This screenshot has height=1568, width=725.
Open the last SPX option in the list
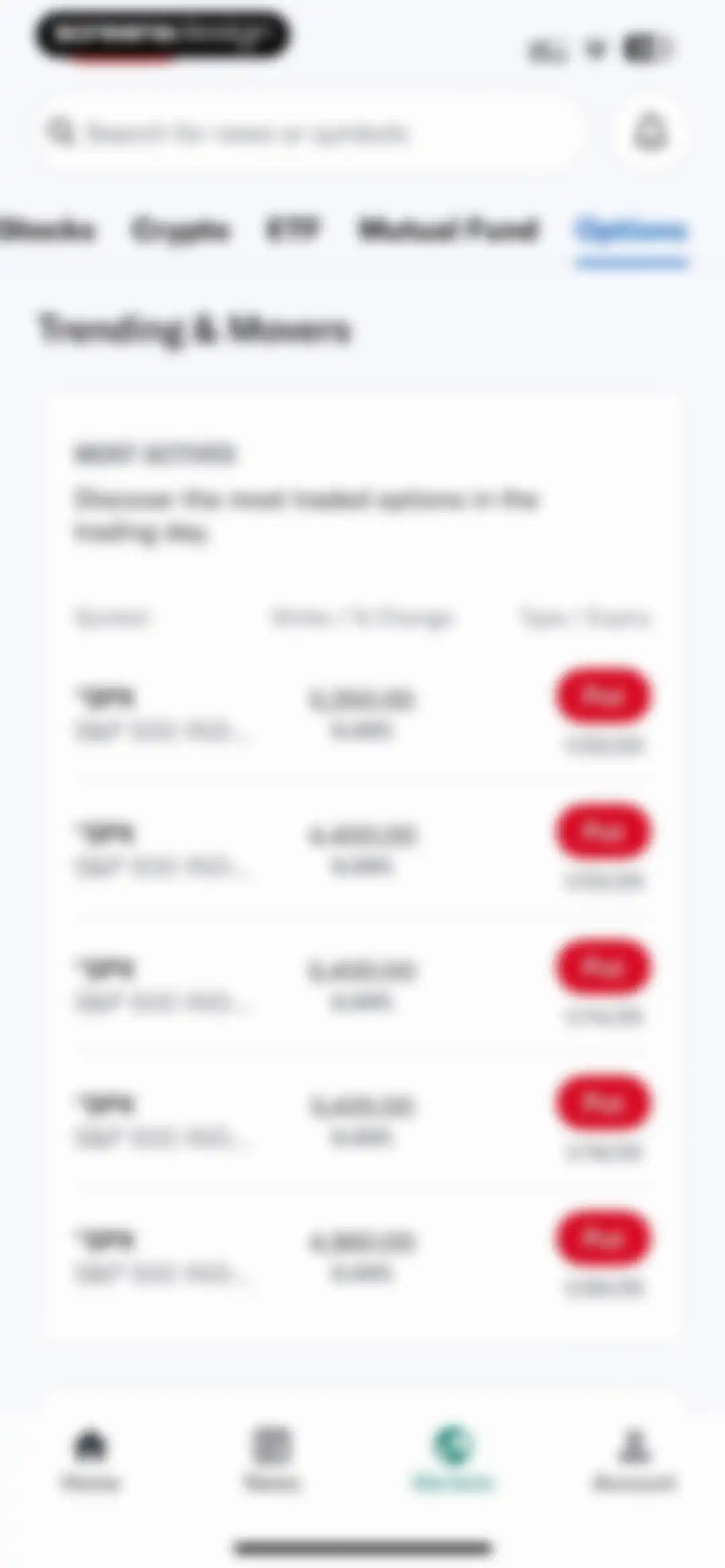pyautogui.click(x=362, y=1257)
